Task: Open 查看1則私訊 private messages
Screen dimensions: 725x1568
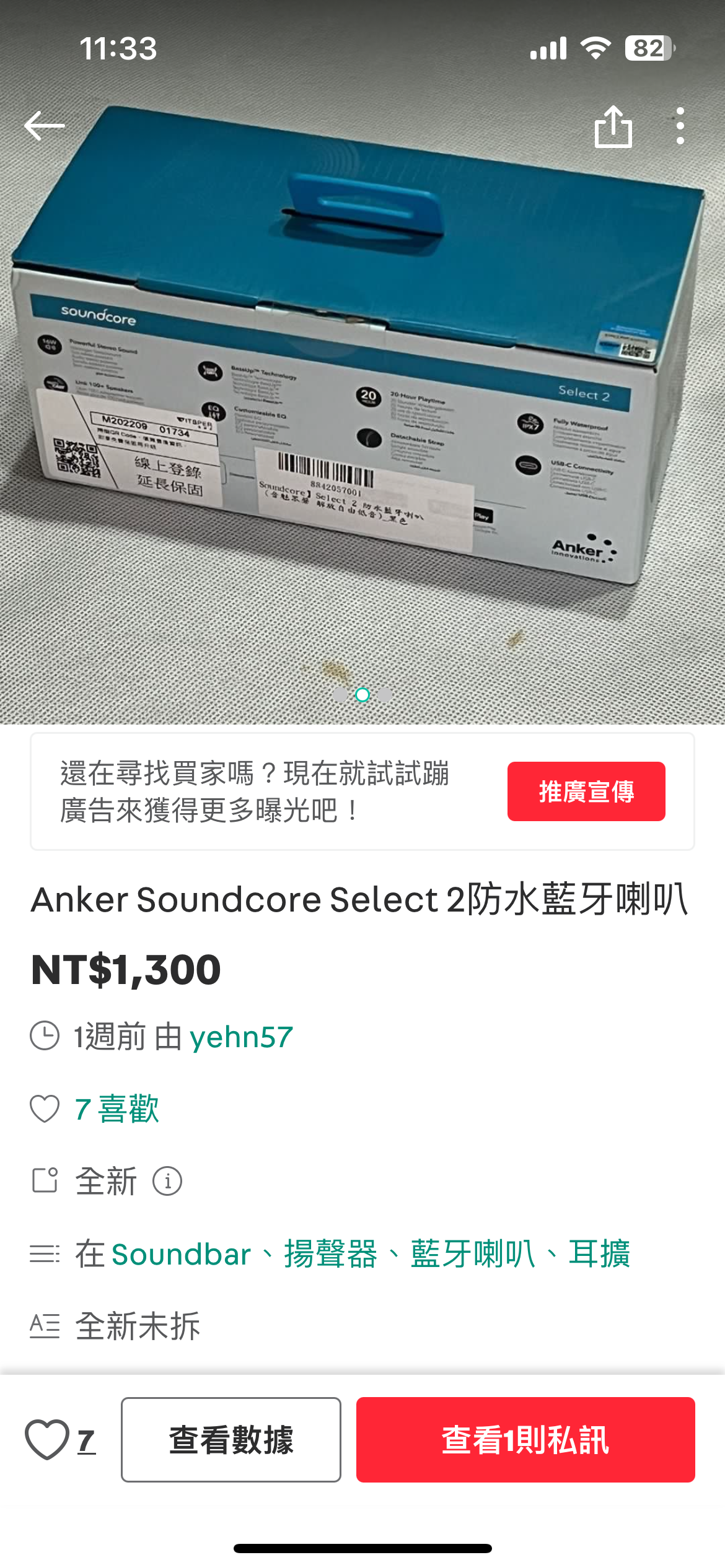Action: pos(525,1440)
